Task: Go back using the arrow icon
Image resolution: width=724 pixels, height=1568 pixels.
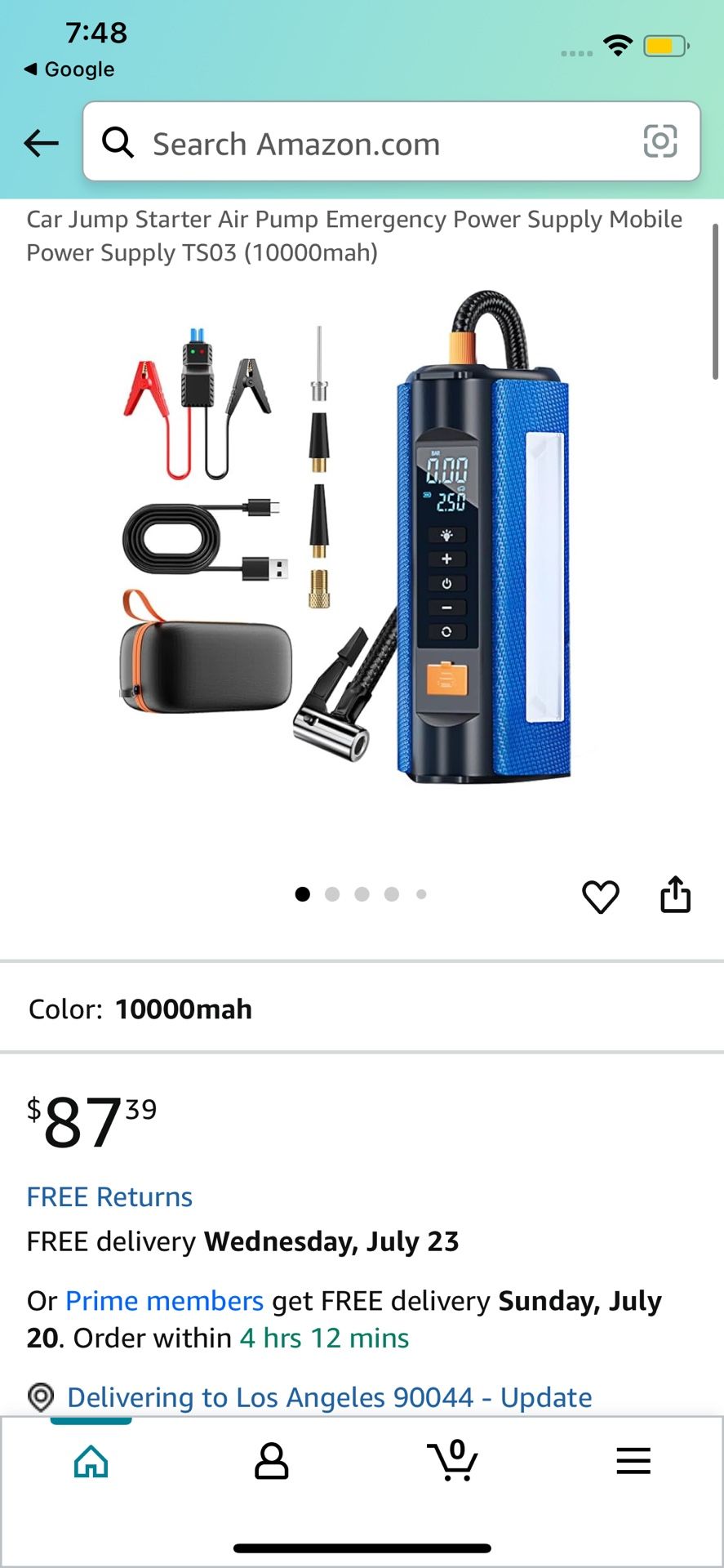Action: pyautogui.click(x=41, y=143)
